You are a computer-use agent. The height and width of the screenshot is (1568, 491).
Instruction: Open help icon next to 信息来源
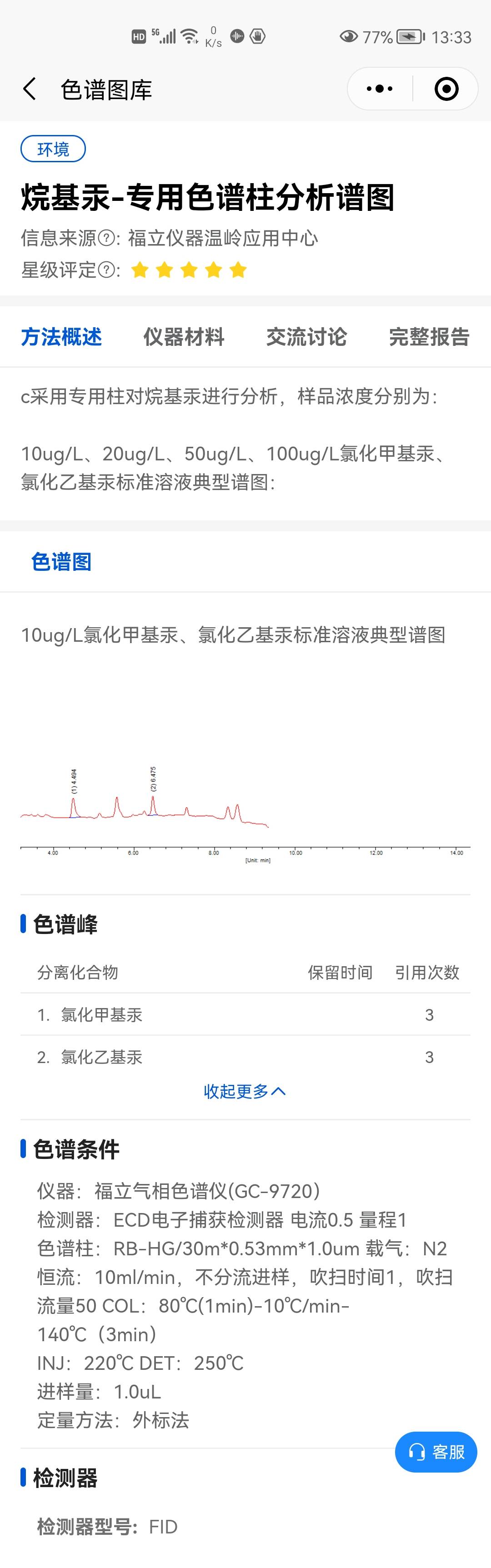coord(106,238)
